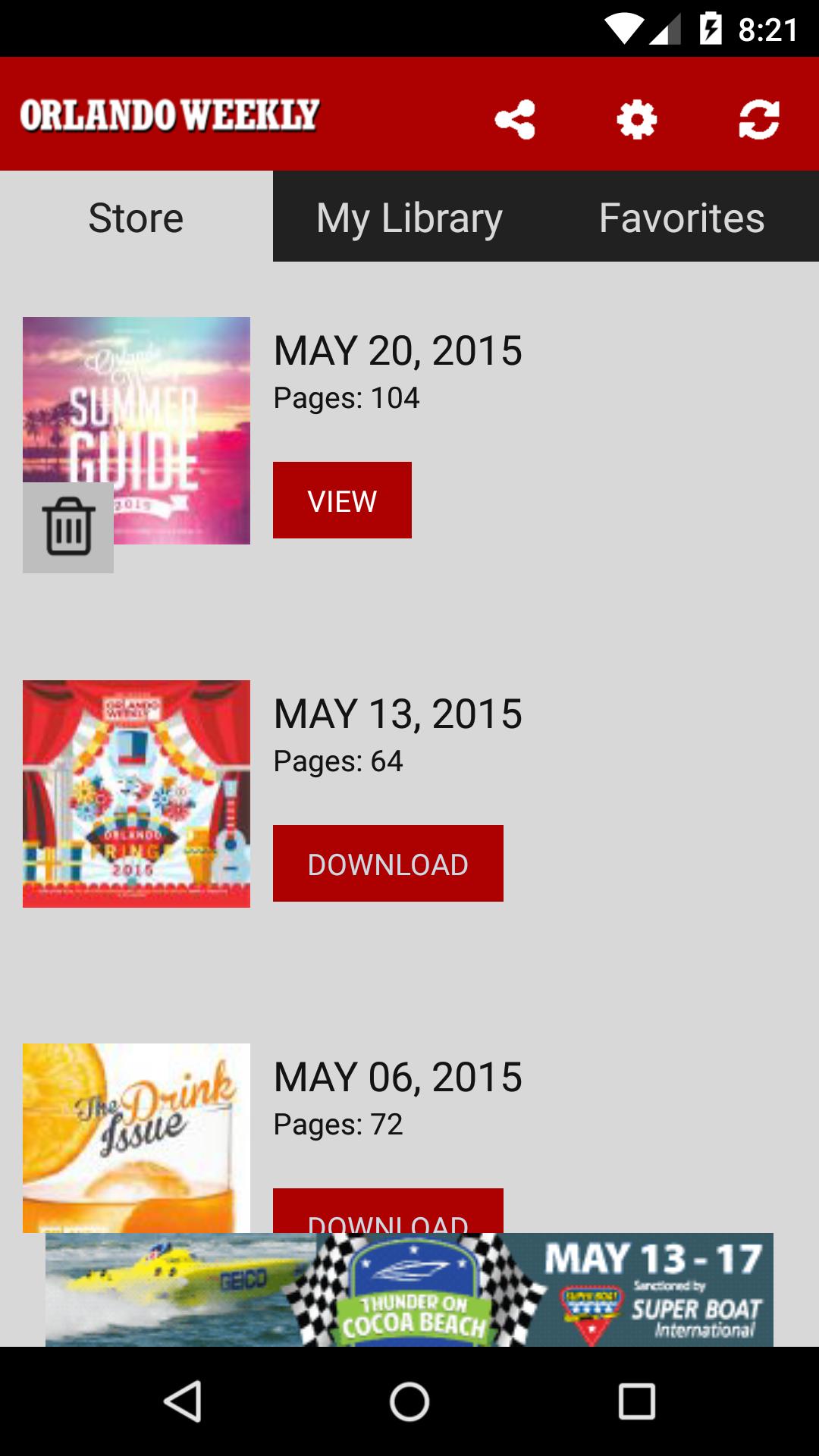Screen dimensions: 819x1456
Task: Open the settings gear
Action: tap(636, 119)
